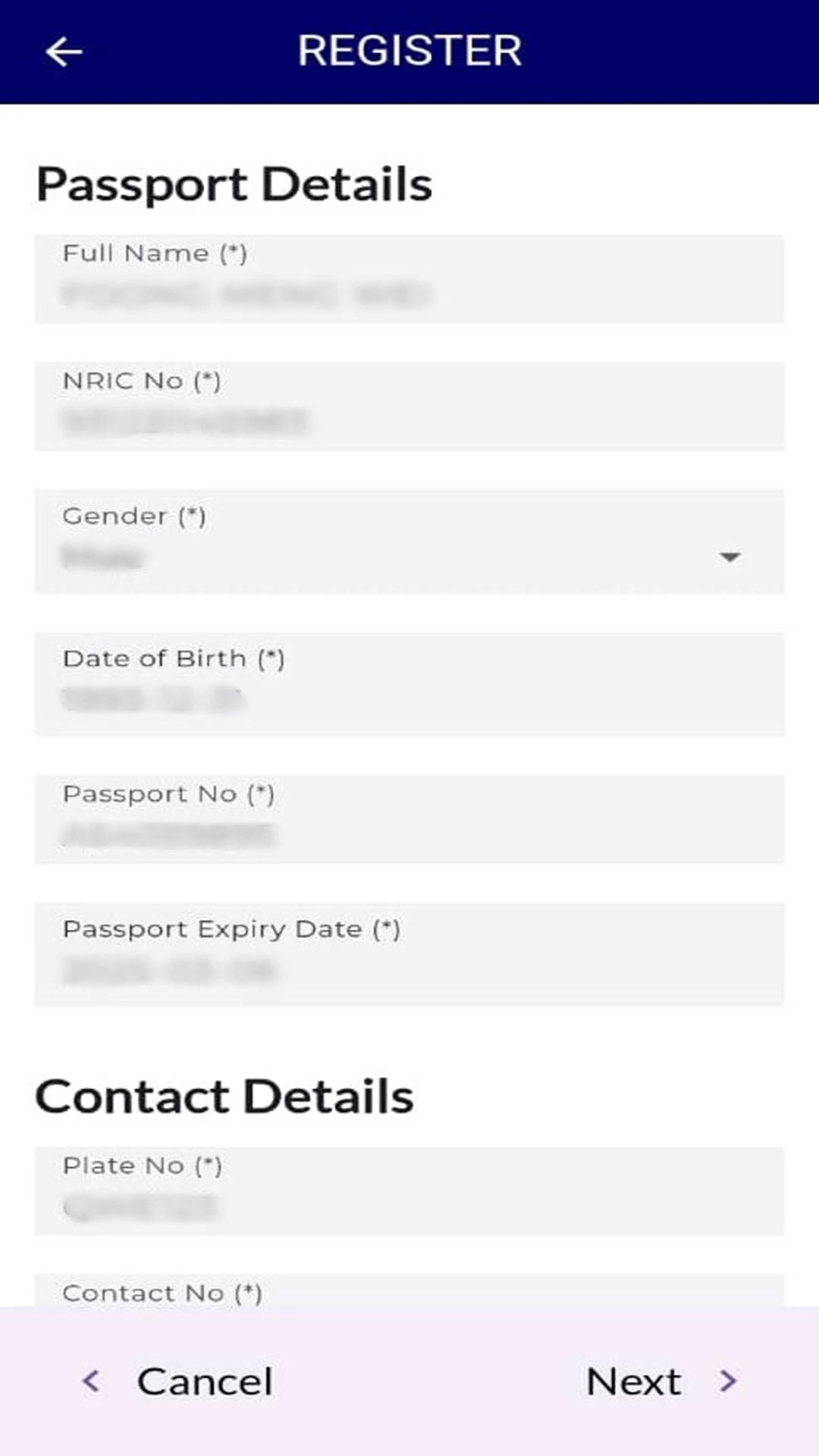Open the Passport Expiry Date field

click(409, 955)
